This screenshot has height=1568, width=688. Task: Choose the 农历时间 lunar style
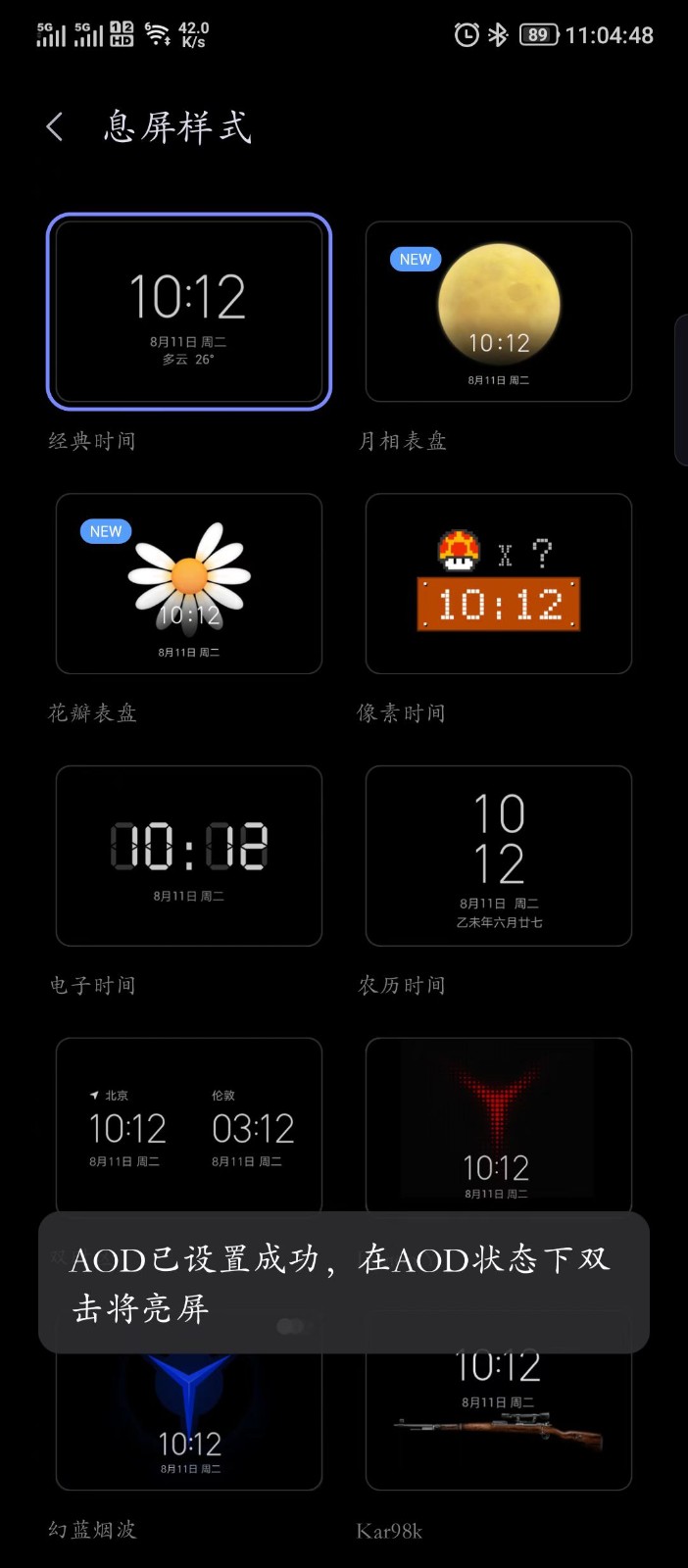click(498, 856)
